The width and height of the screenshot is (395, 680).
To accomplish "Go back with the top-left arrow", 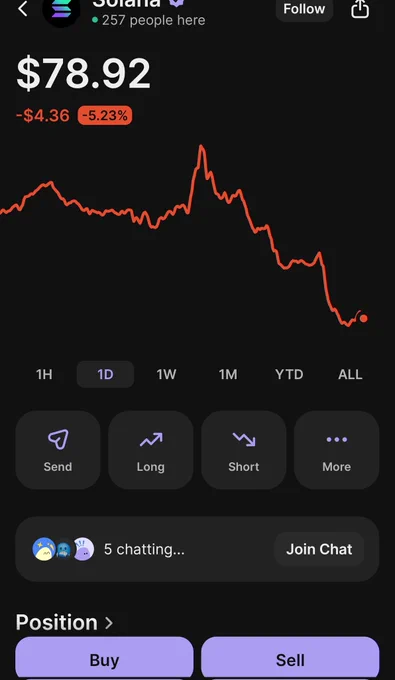I will (x=23, y=8).
